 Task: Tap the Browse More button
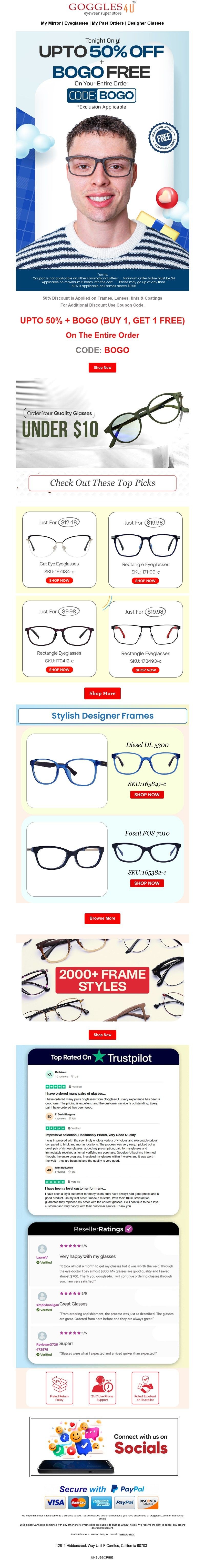tap(102, 918)
